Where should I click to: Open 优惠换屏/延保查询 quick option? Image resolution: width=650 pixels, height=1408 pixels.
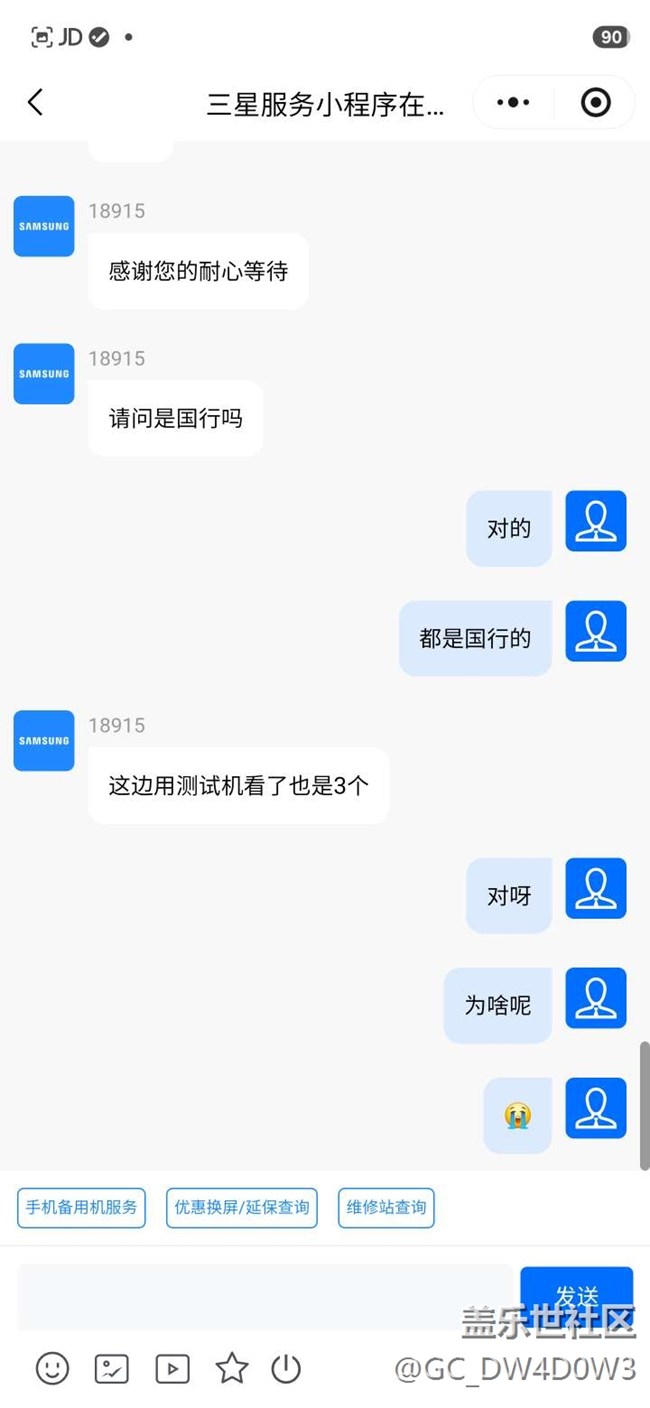coord(242,1207)
